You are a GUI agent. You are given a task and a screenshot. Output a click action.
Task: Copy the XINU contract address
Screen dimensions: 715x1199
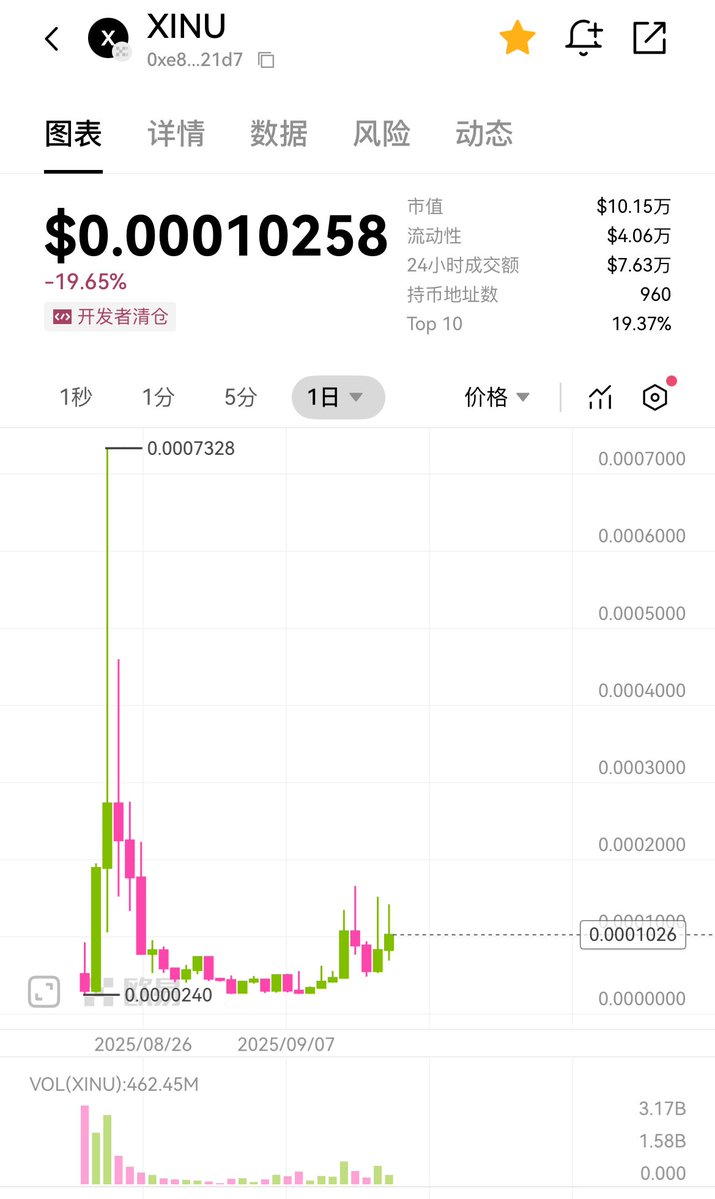[x=266, y=60]
